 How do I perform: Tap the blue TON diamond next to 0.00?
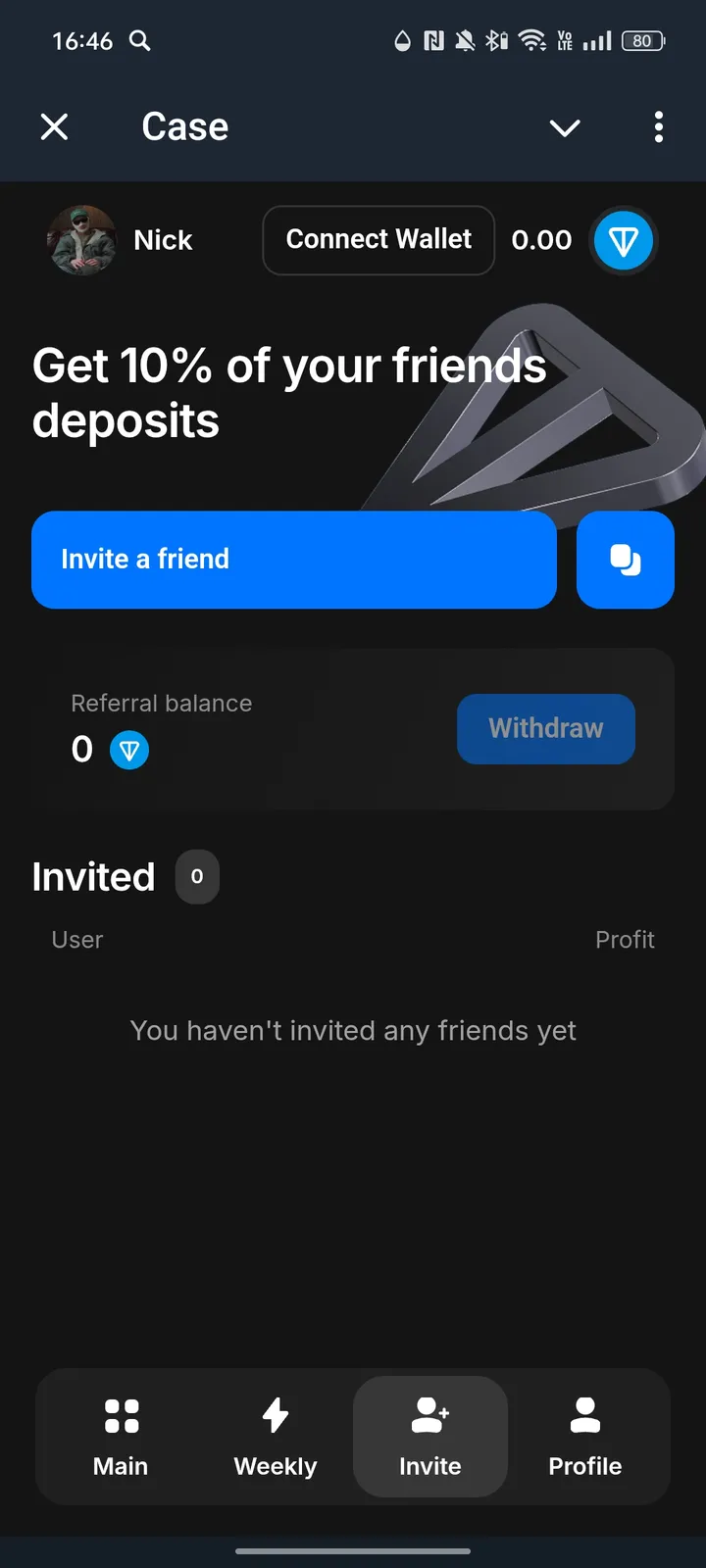pos(623,240)
